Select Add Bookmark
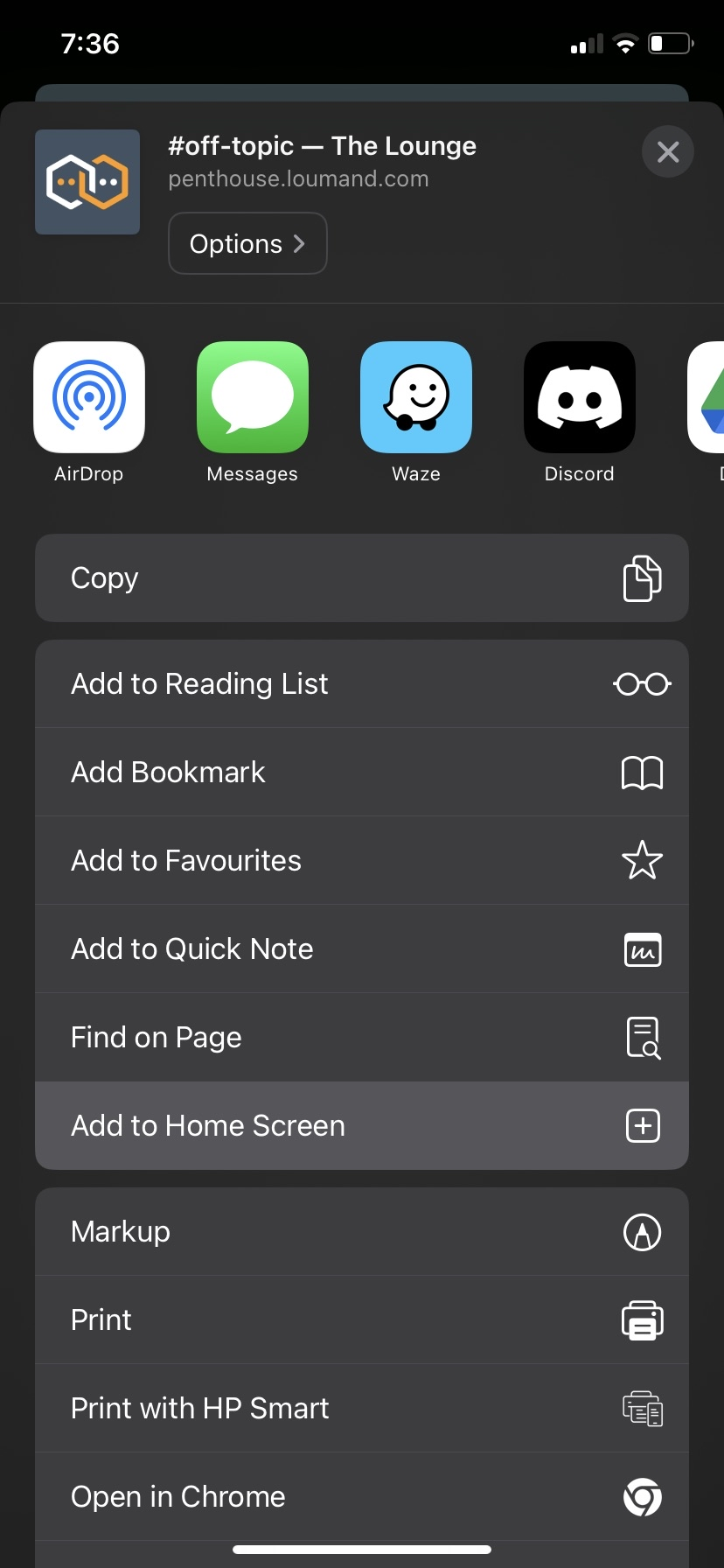The width and height of the screenshot is (724, 1568). point(362,773)
